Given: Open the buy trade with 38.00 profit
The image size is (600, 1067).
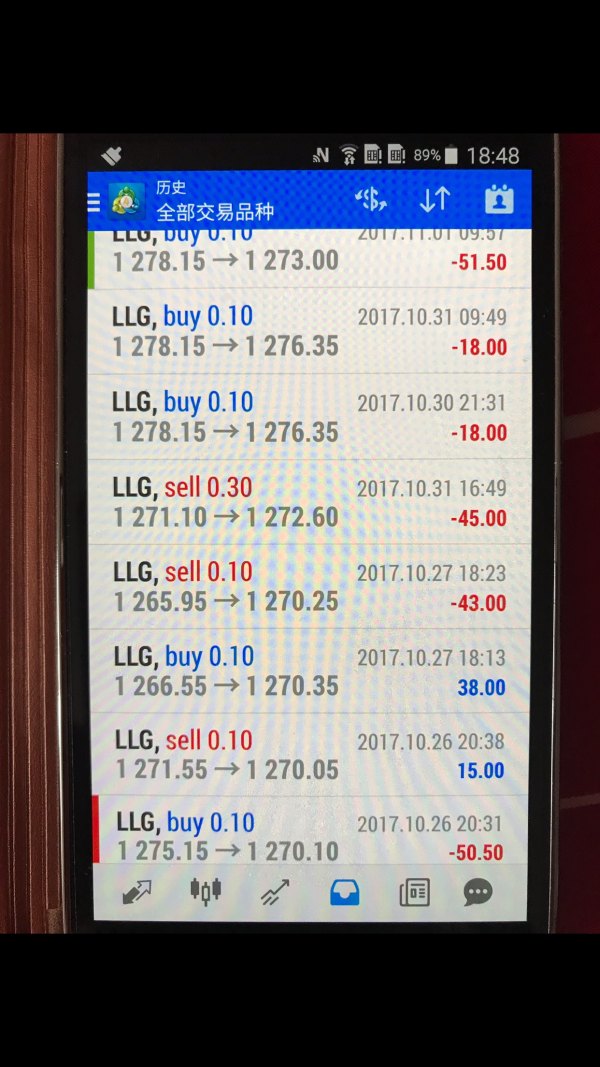Looking at the screenshot, I should coord(310,671).
